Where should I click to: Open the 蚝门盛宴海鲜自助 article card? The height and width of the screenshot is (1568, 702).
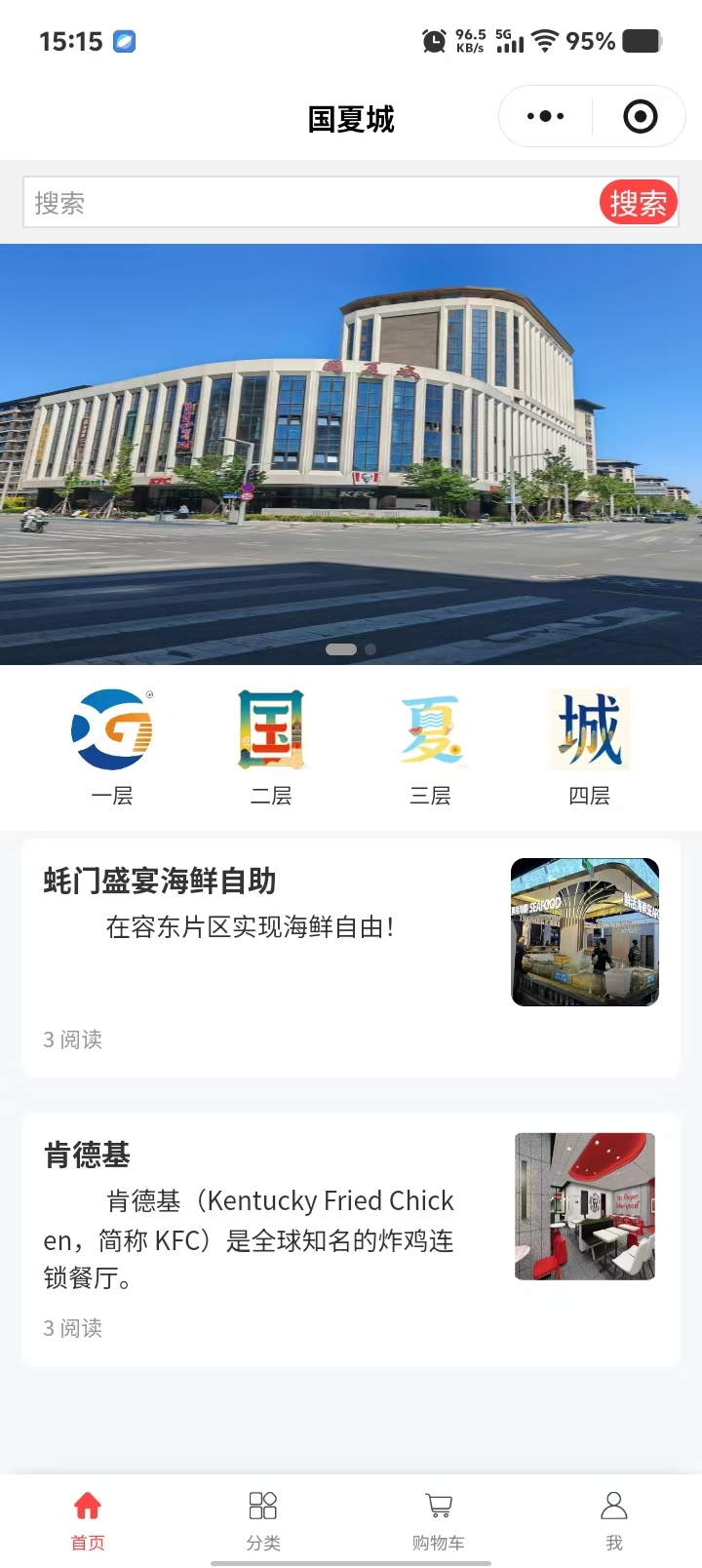351,958
